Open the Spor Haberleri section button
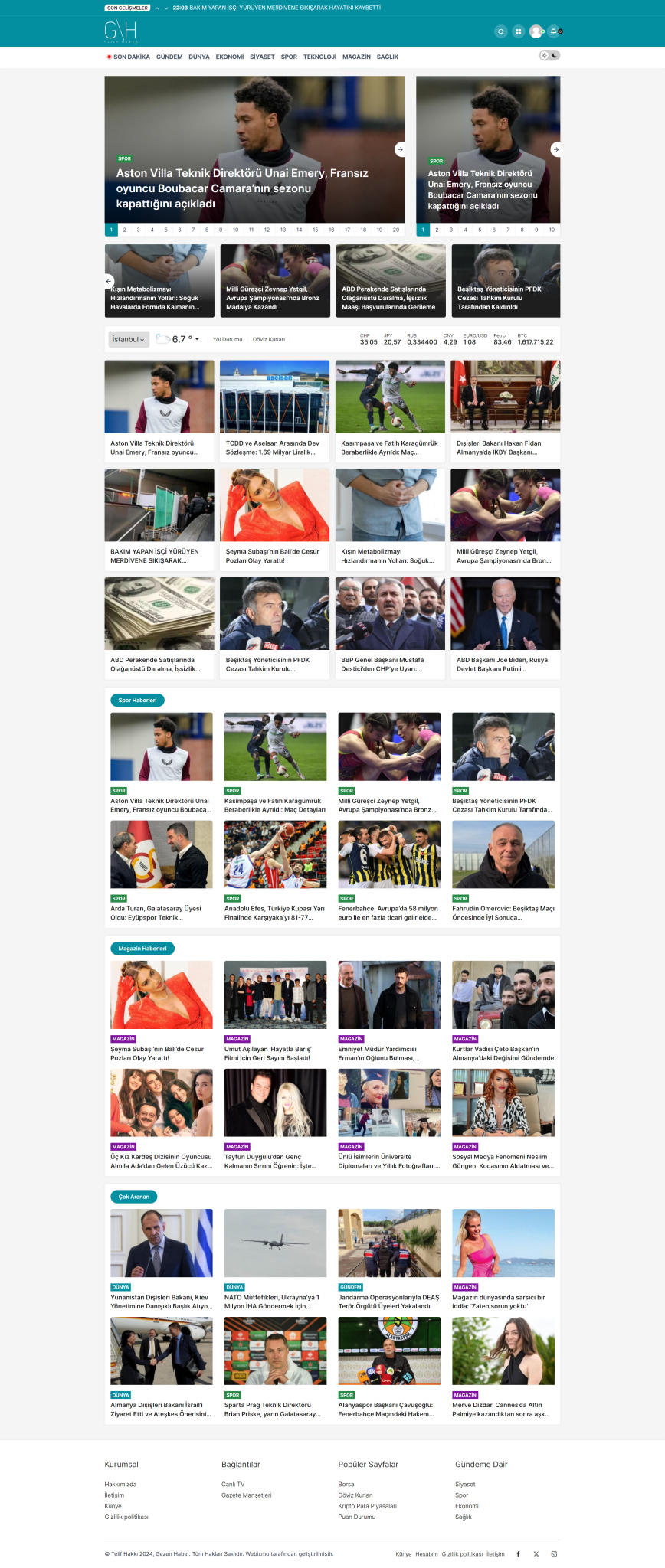 point(137,700)
